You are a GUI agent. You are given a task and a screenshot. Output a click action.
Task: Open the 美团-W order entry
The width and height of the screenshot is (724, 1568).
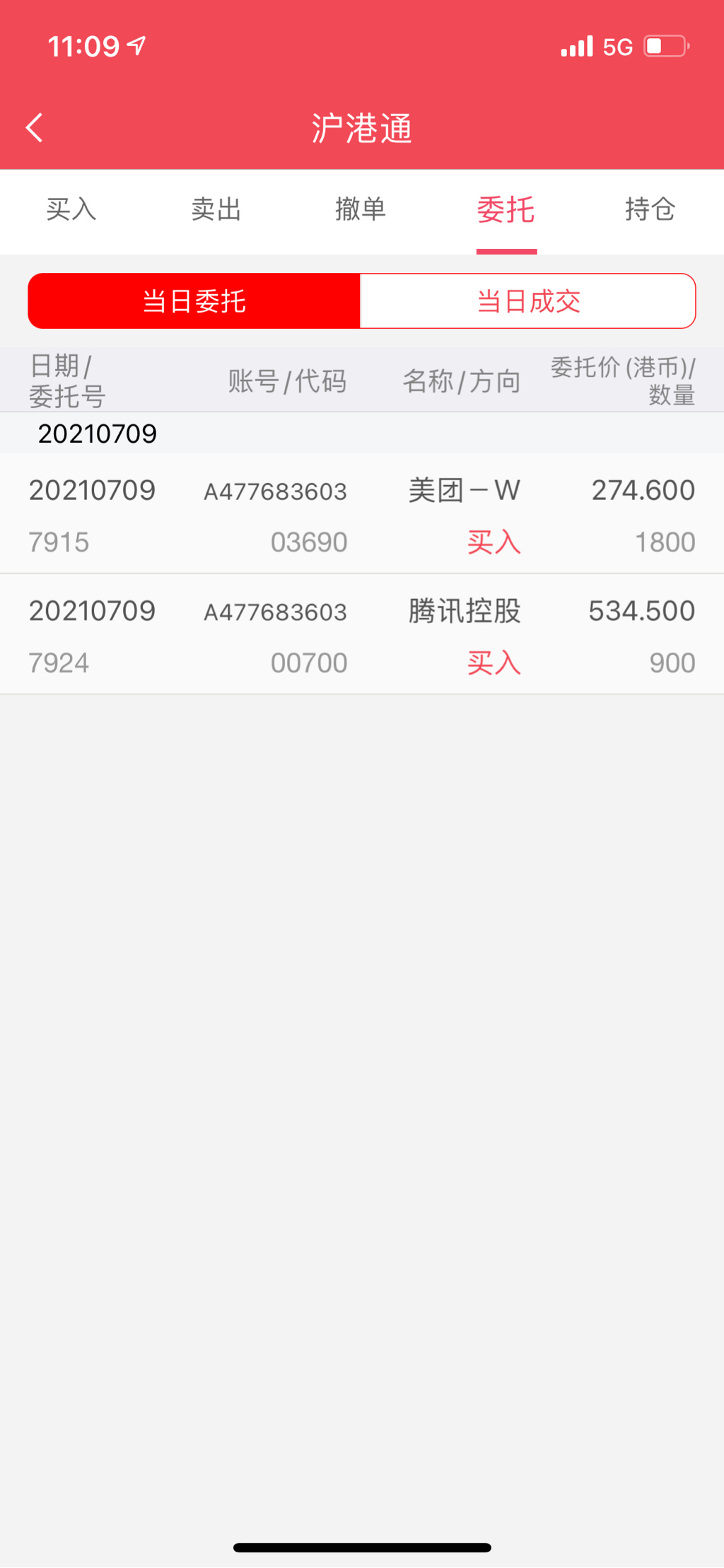[x=362, y=515]
